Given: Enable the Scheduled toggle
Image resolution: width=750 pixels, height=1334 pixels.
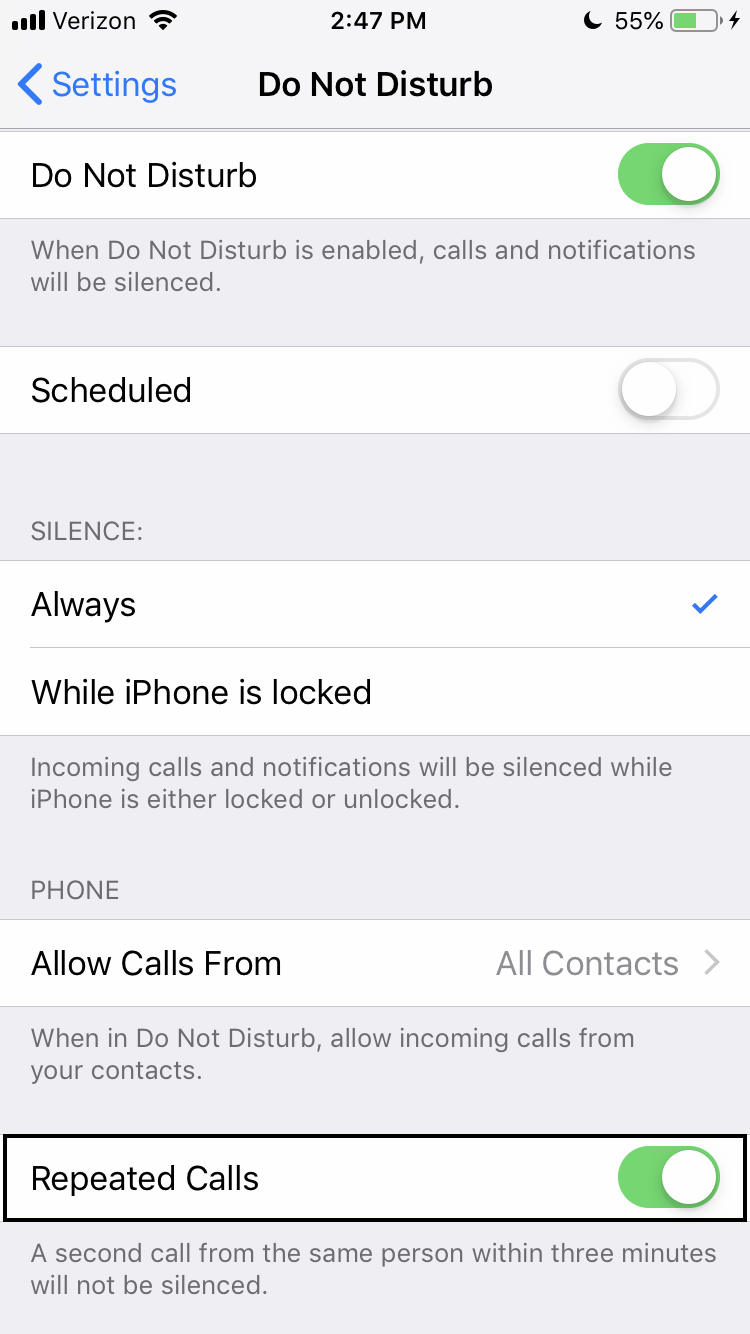Looking at the screenshot, I should click(x=669, y=390).
